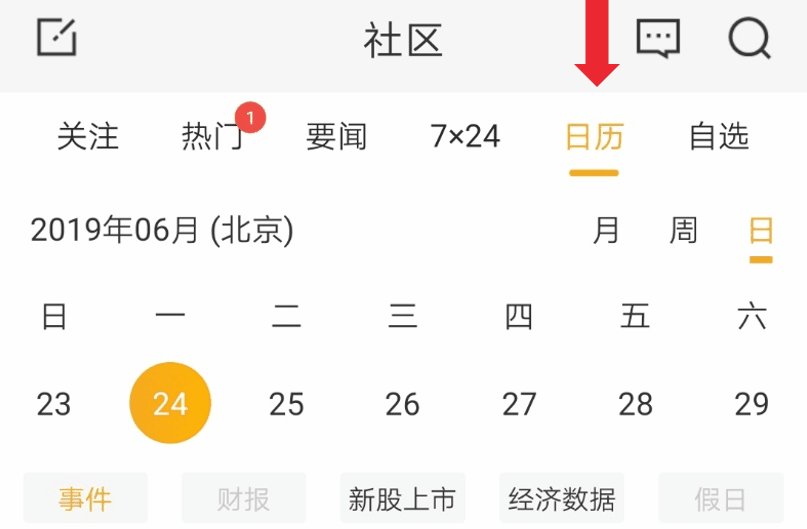
Task: Choose date 27 in calendar
Action: 519,404
